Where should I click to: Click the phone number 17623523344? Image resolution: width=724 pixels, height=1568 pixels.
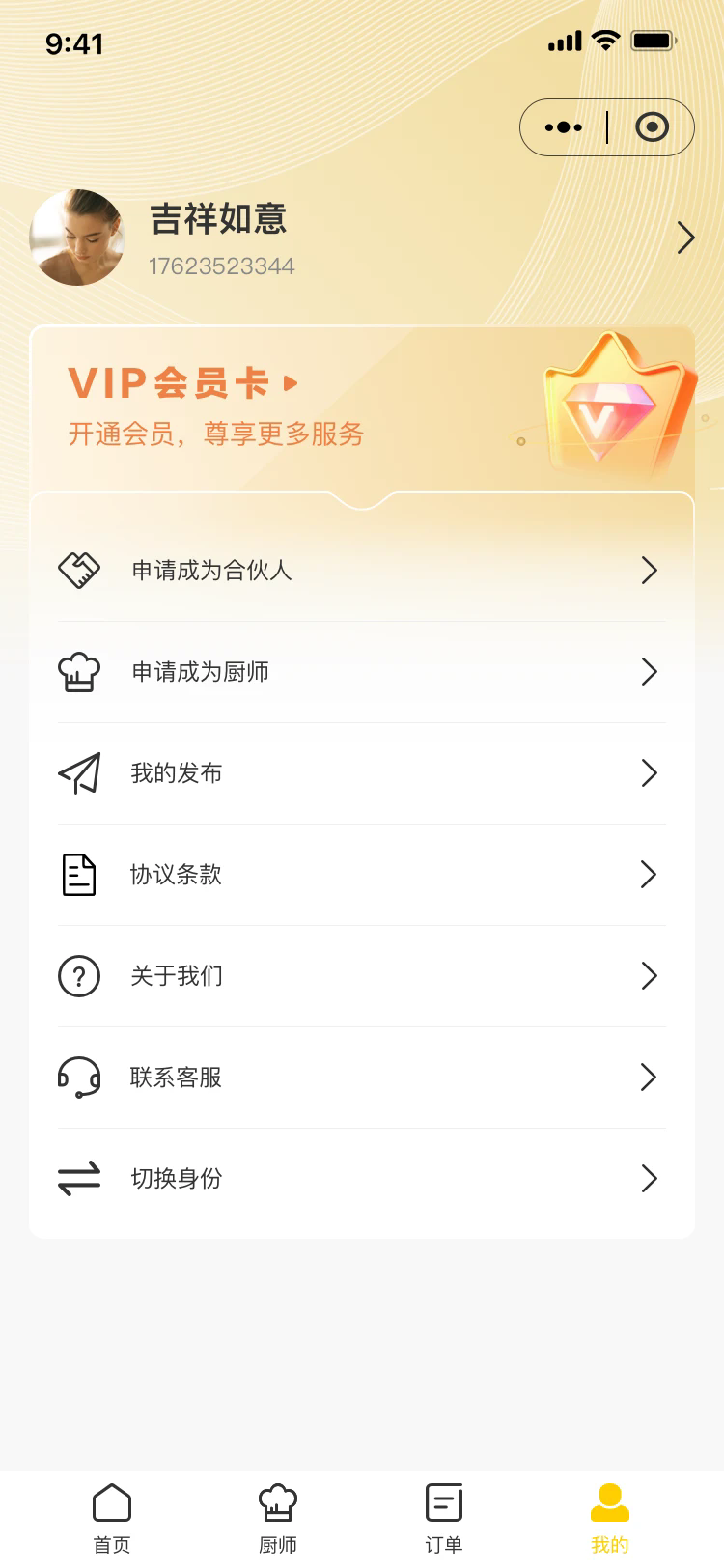pos(223,266)
